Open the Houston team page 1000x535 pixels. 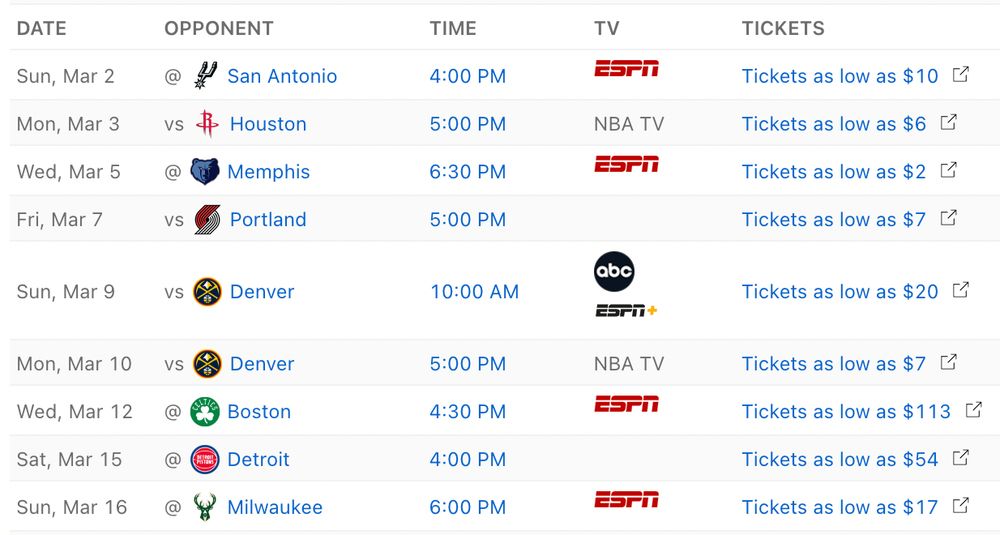[268, 124]
